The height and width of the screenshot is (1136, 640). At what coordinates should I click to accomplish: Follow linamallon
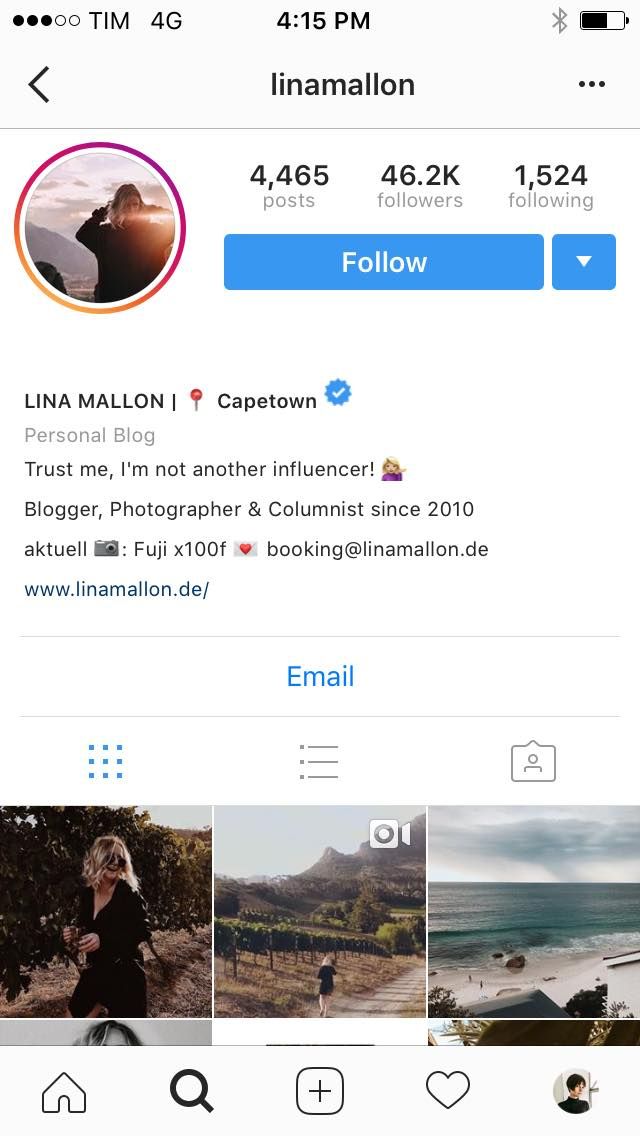point(384,262)
